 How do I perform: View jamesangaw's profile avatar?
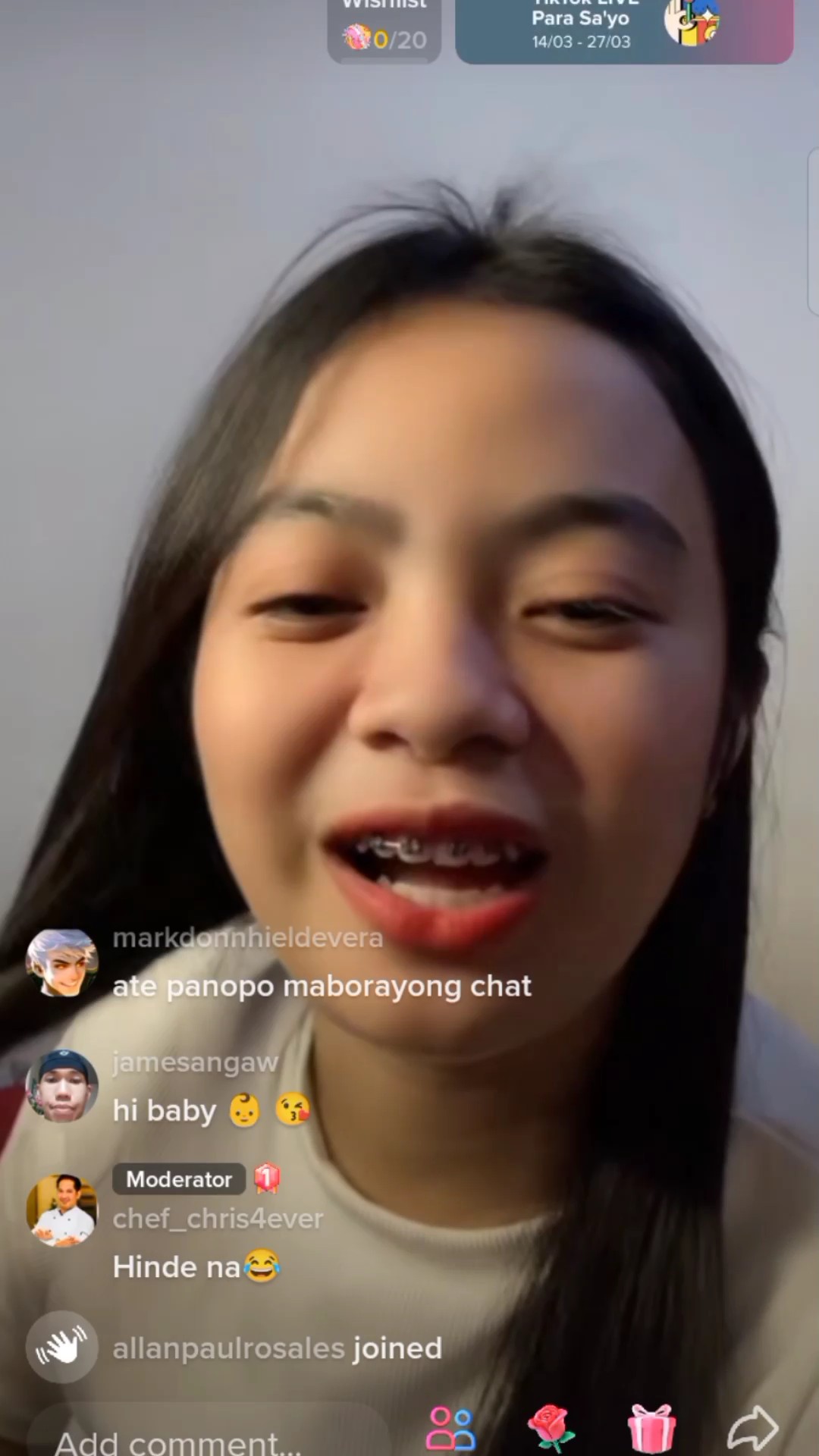pyautogui.click(x=62, y=1086)
